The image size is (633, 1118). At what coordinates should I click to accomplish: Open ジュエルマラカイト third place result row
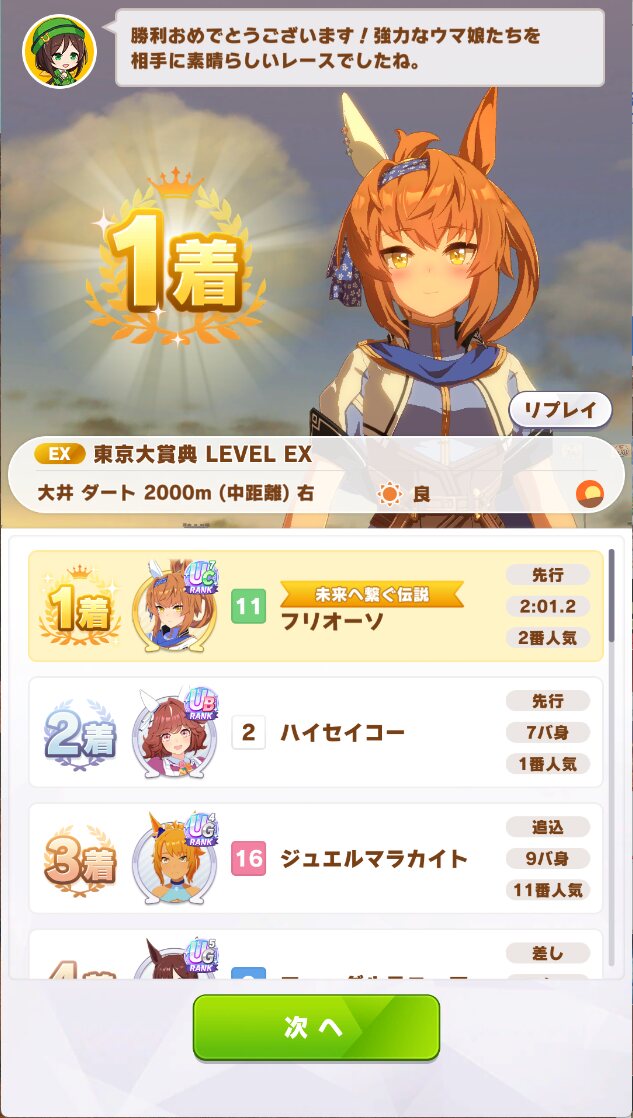(x=316, y=858)
